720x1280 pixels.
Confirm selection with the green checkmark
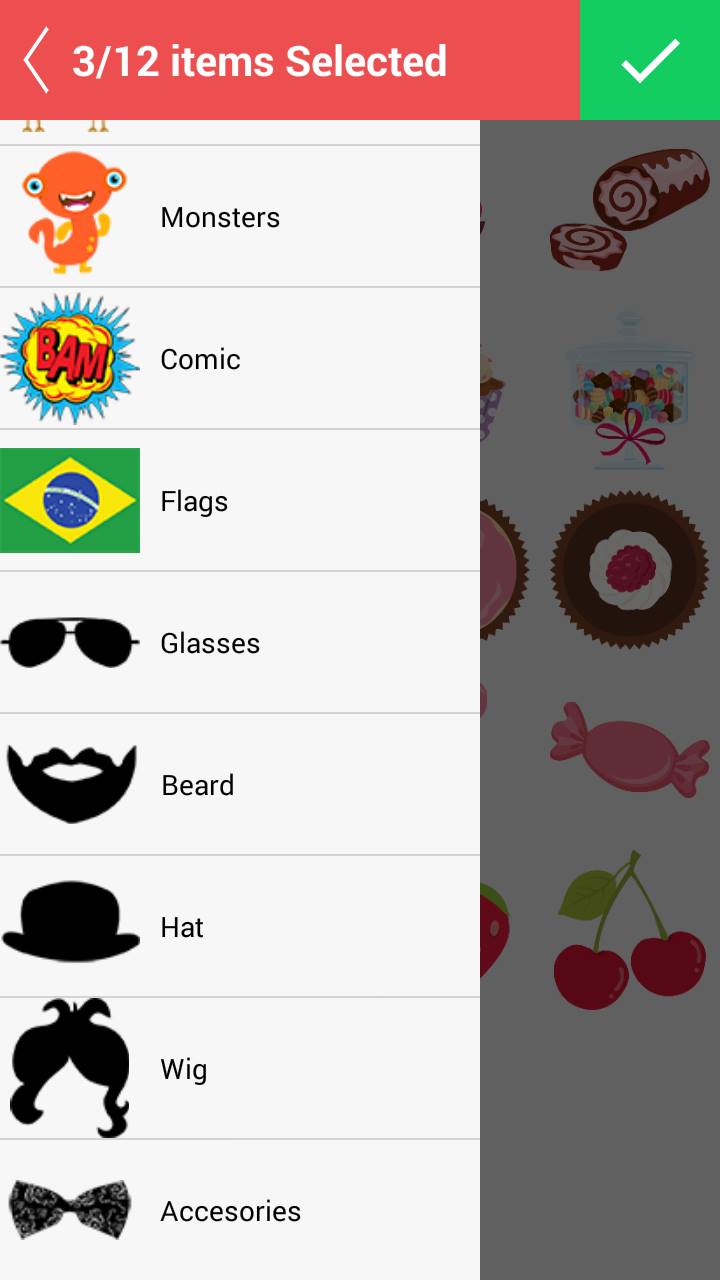coord(650,60)
